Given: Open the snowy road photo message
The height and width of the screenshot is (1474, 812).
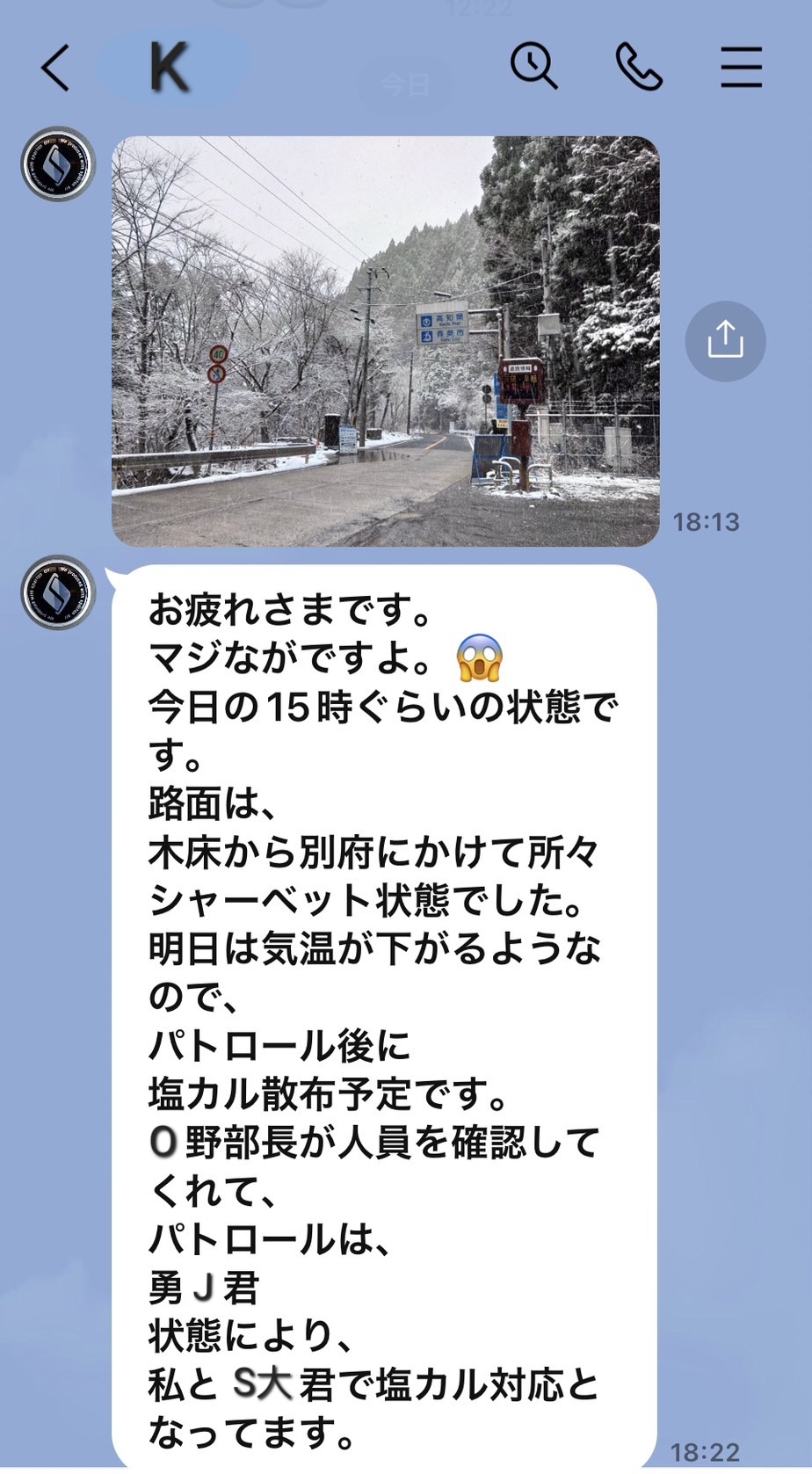Looking at the screenshot, I should [385, 341].
